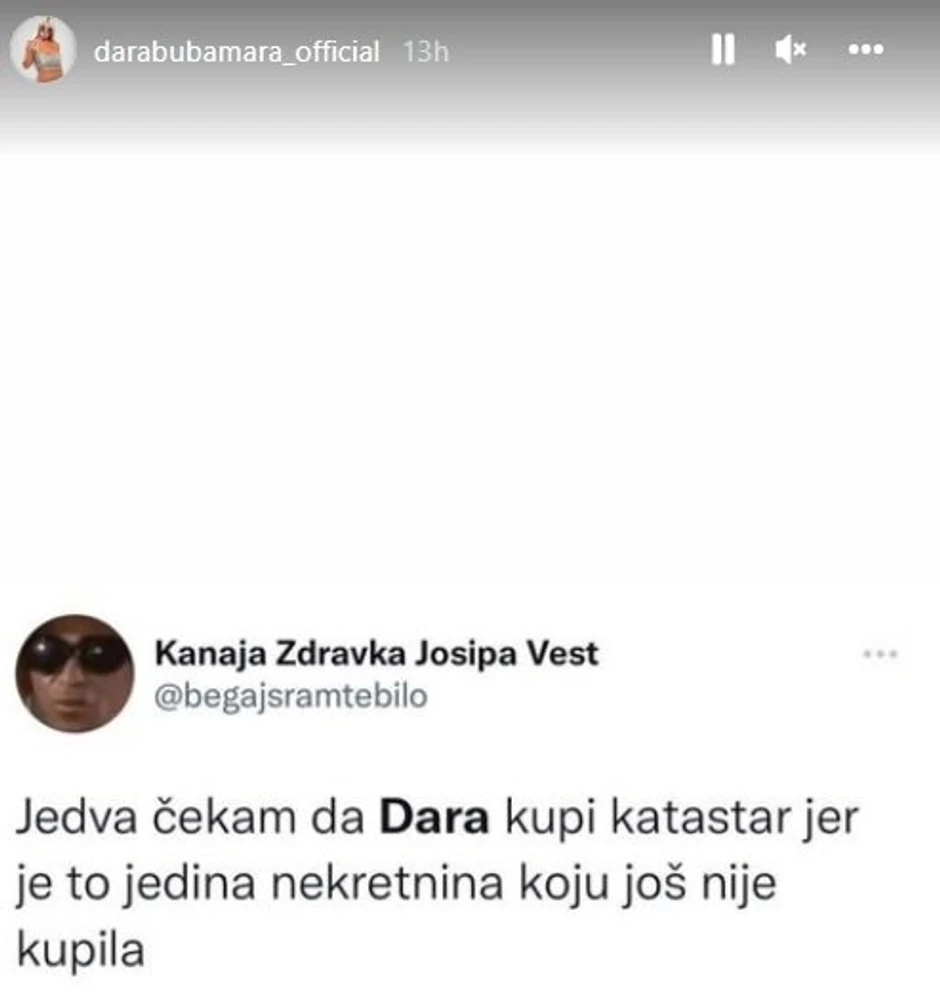940x993 pixels.
Task: Select the name Kanaja Zdravka Josipa Vest
Action: pyautogui.click(x=376, y=654)
